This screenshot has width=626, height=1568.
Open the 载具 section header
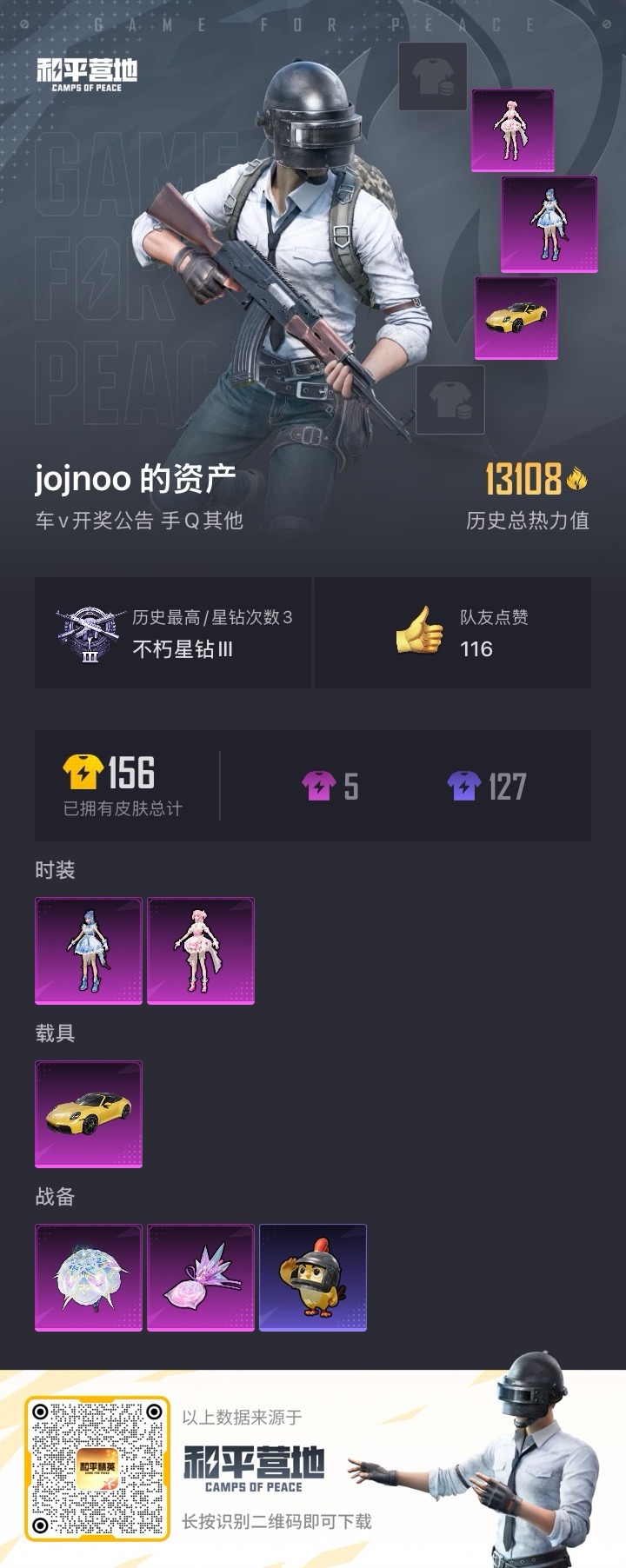(x=56, y=1033)
